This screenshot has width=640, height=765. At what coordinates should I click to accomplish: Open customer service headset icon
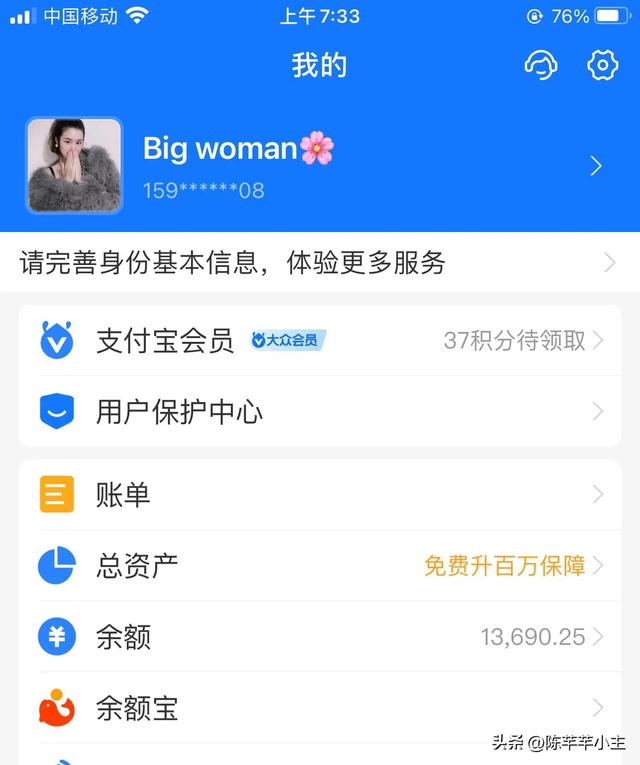540,66
